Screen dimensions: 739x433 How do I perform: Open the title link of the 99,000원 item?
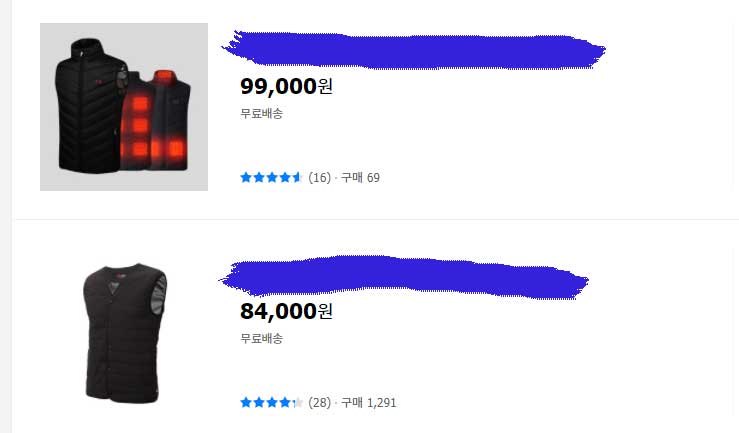pos(412,50)
